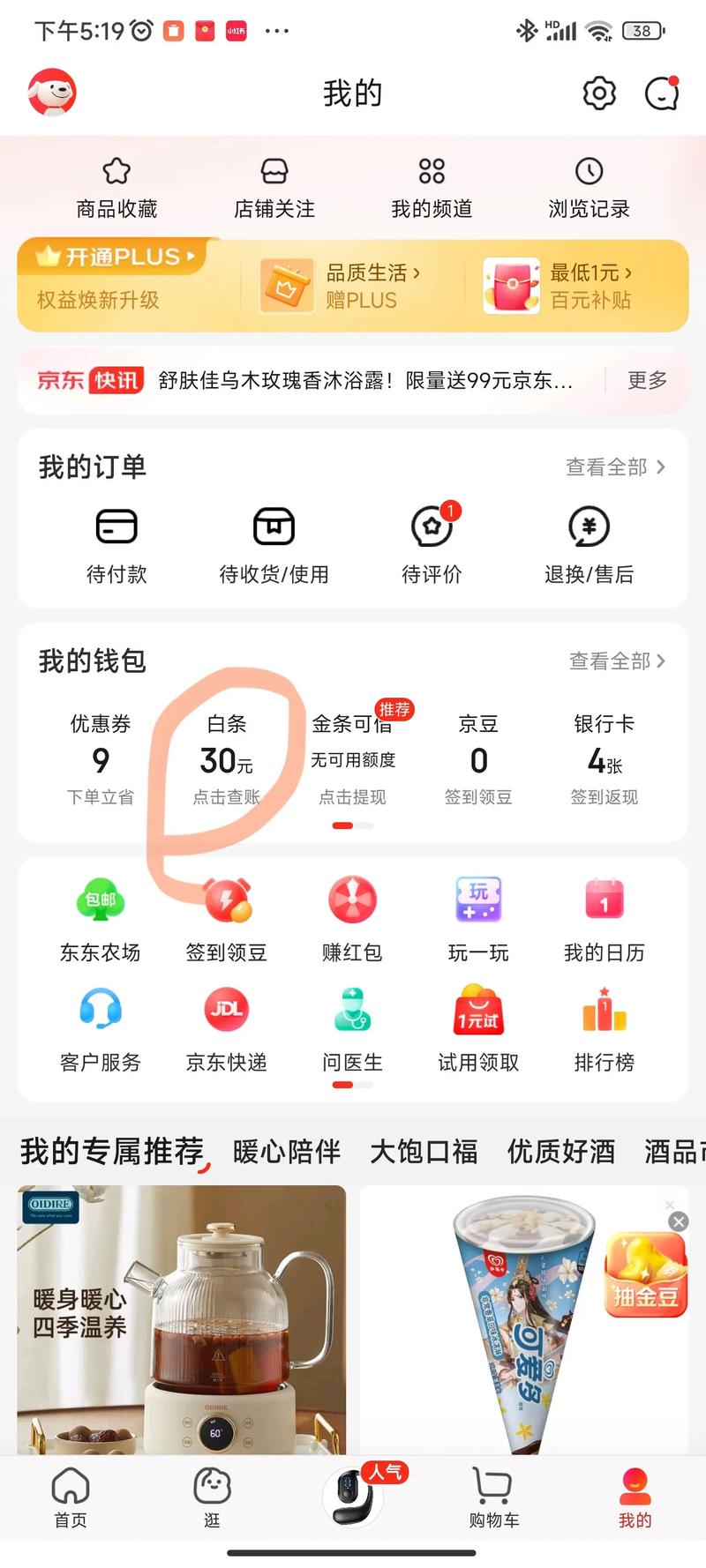Select the 购物车 cart tab

tap(492, 1499)
